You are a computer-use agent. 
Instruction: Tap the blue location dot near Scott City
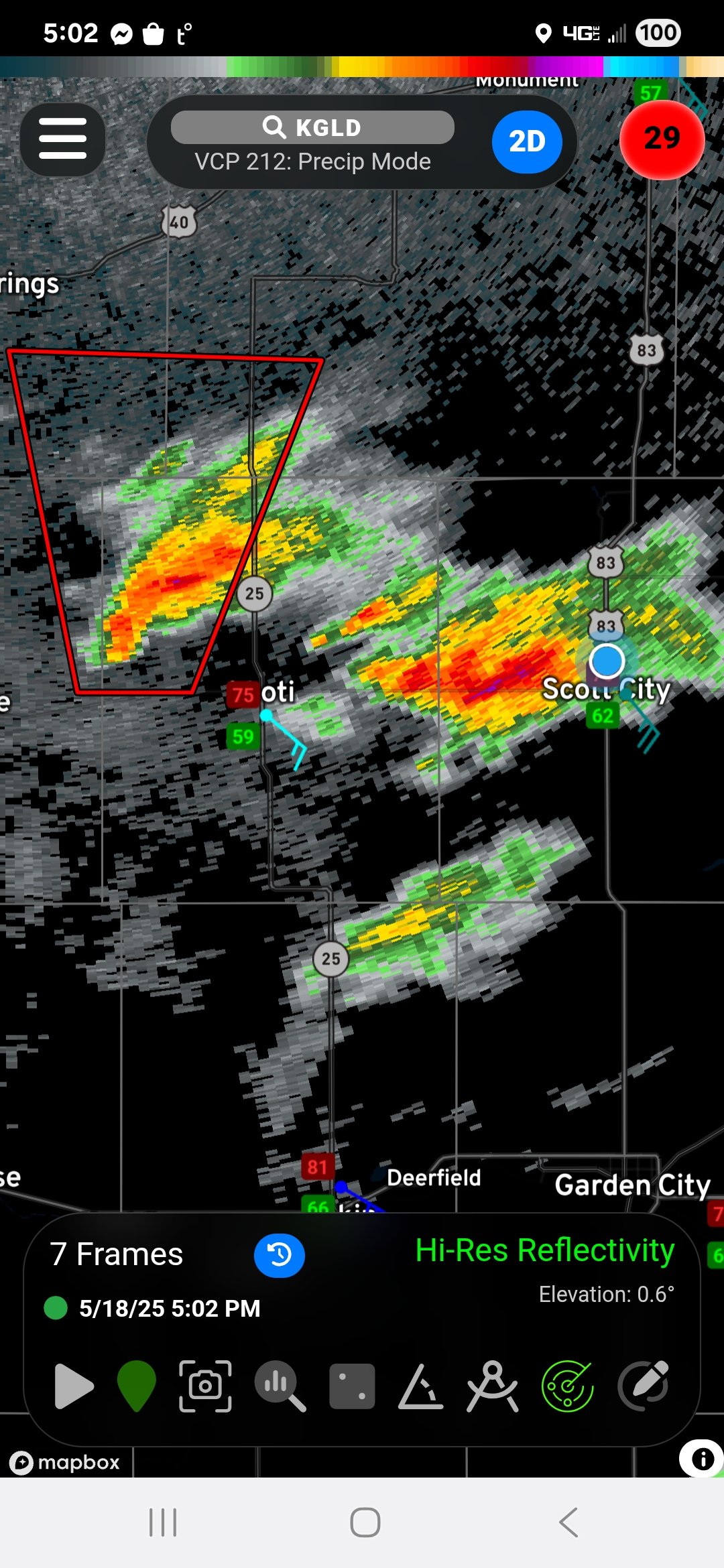tap(607, 661)
